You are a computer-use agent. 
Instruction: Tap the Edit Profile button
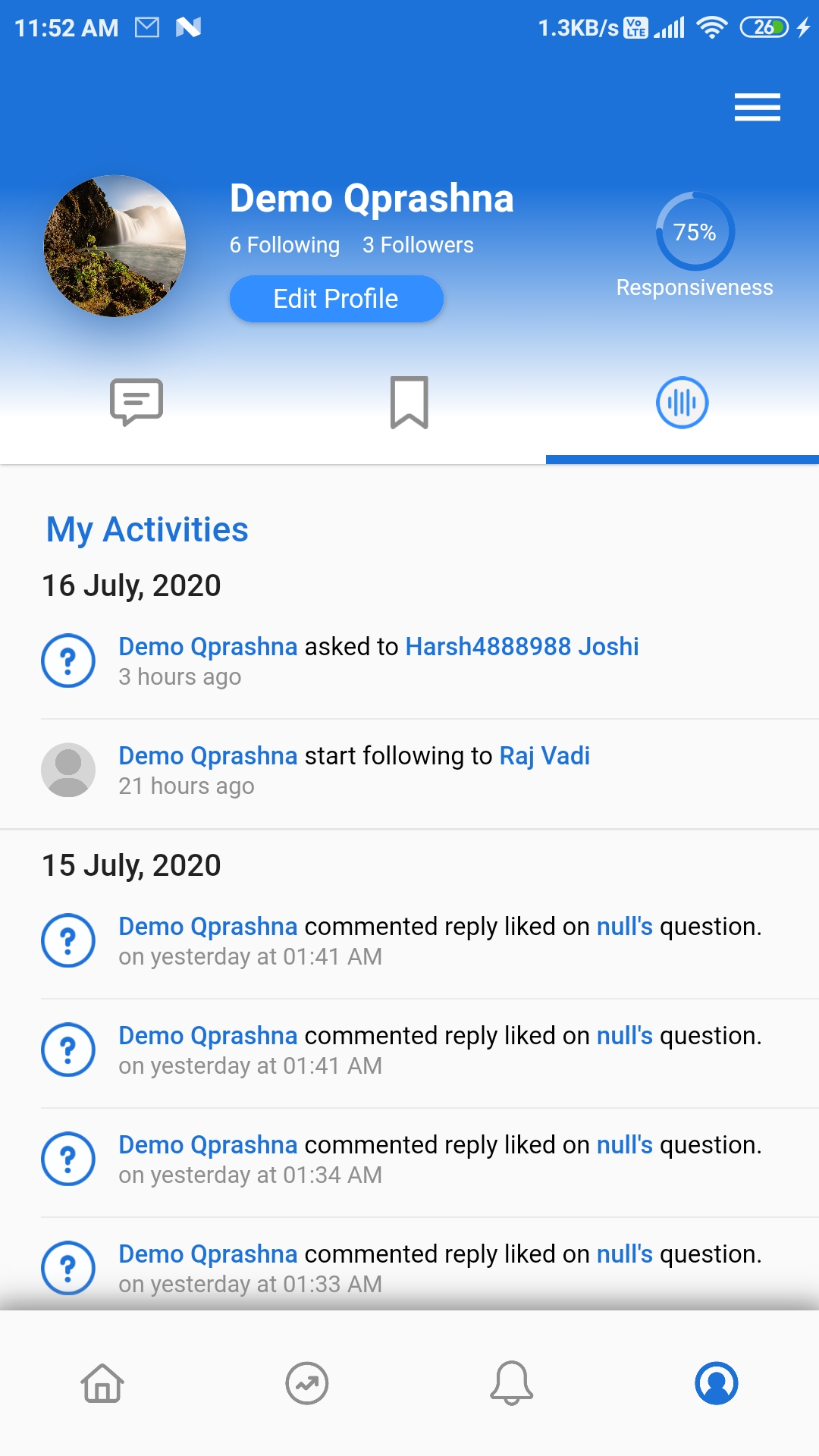click(x=336, y=299)
